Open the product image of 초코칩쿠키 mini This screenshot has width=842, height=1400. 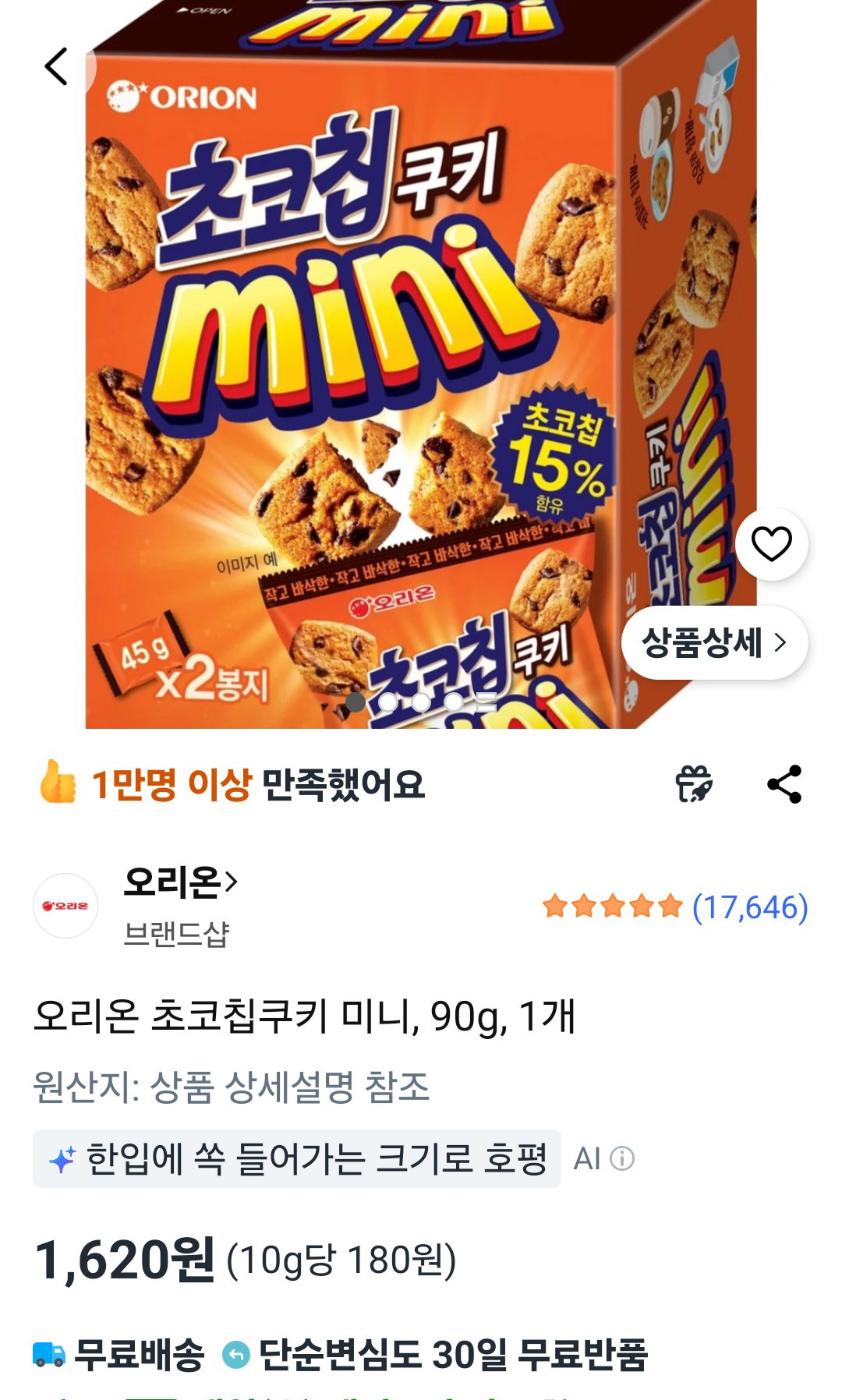point(421,364)
